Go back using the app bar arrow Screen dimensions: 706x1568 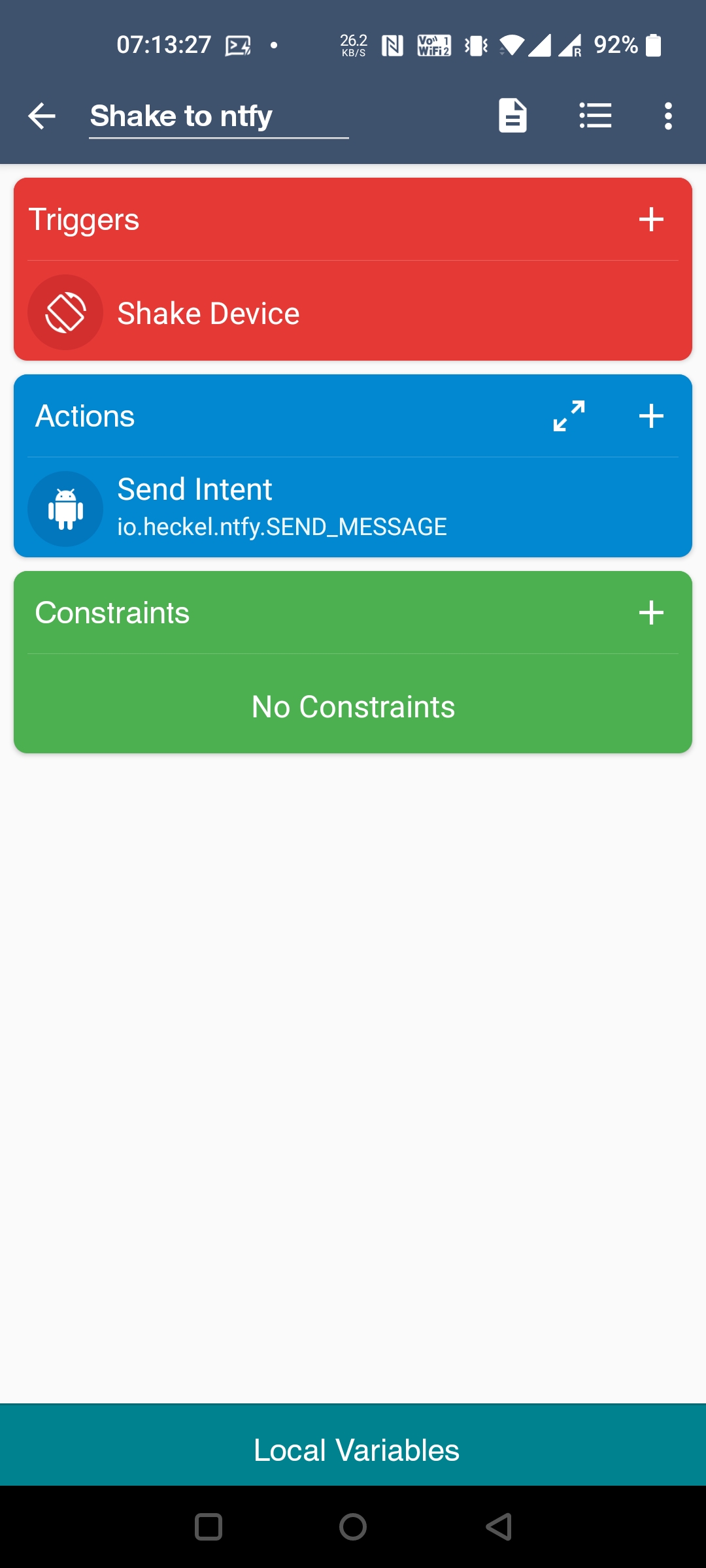click(x=42, y=116)
